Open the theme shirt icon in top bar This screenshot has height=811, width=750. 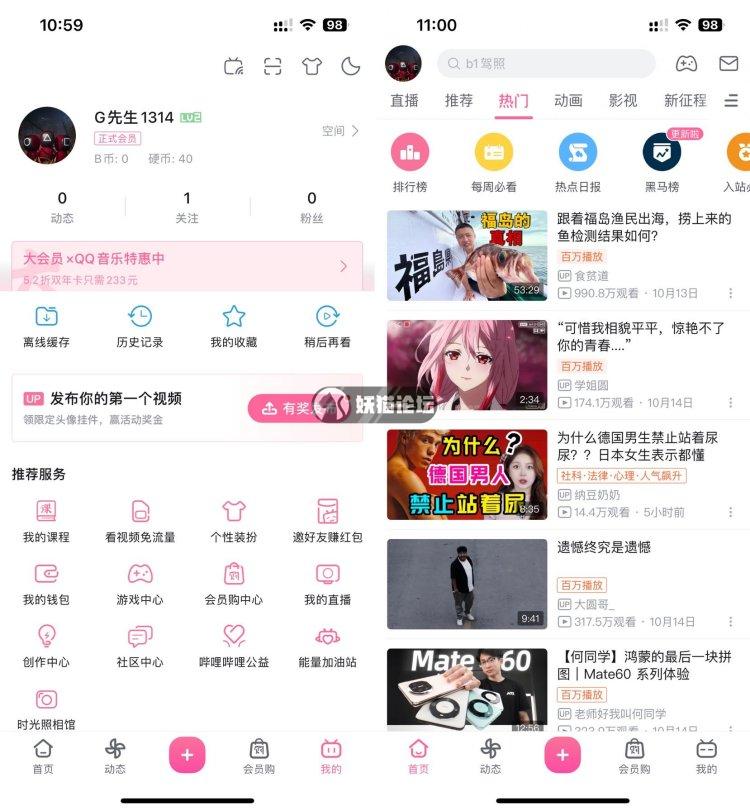(312, 67)
